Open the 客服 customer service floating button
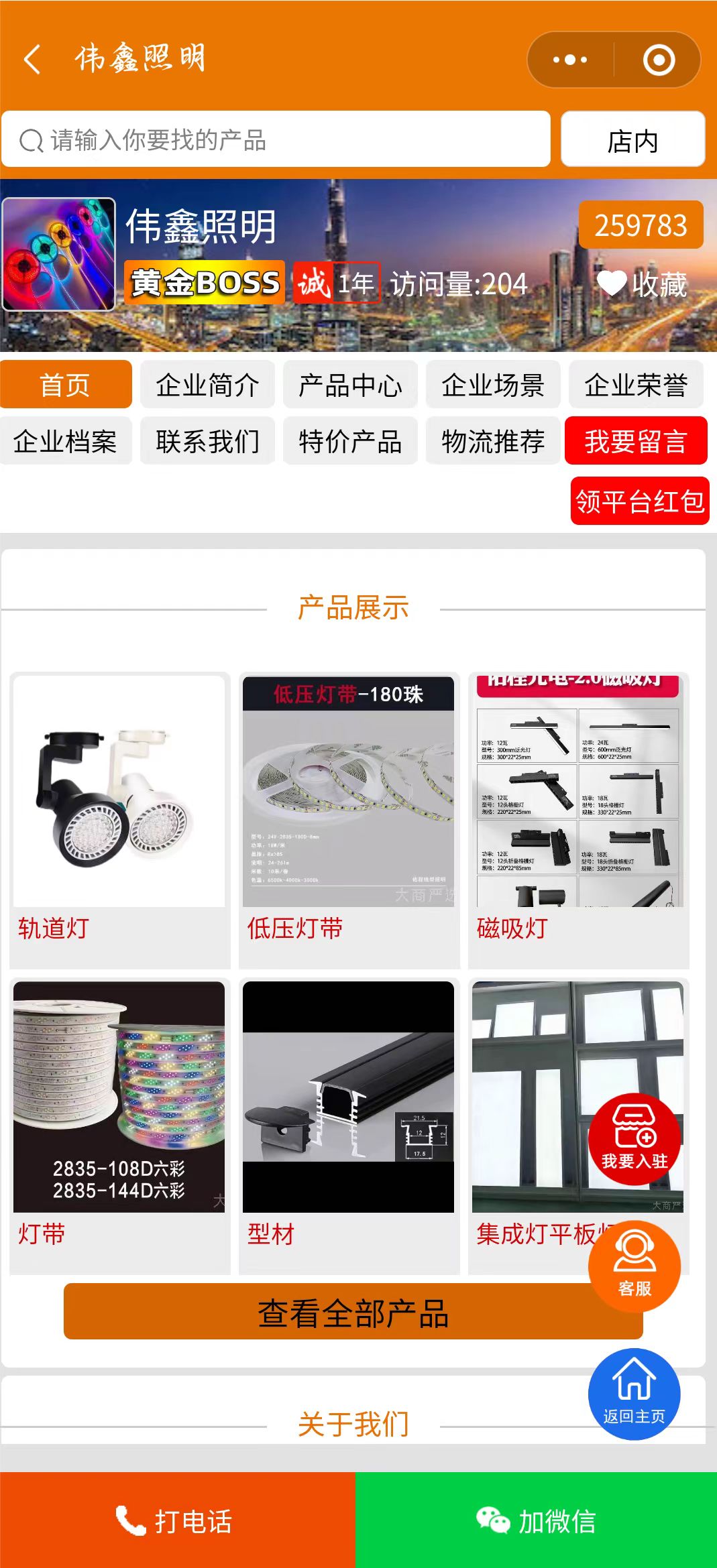 pos(634,1266)
